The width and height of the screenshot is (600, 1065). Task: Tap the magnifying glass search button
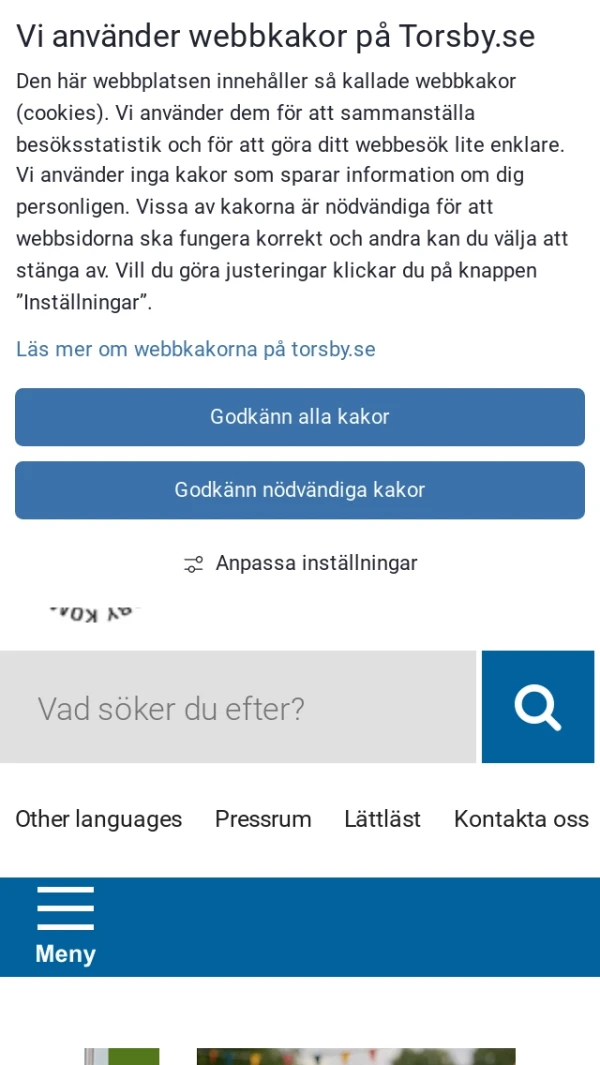click(x=538, y=707)
